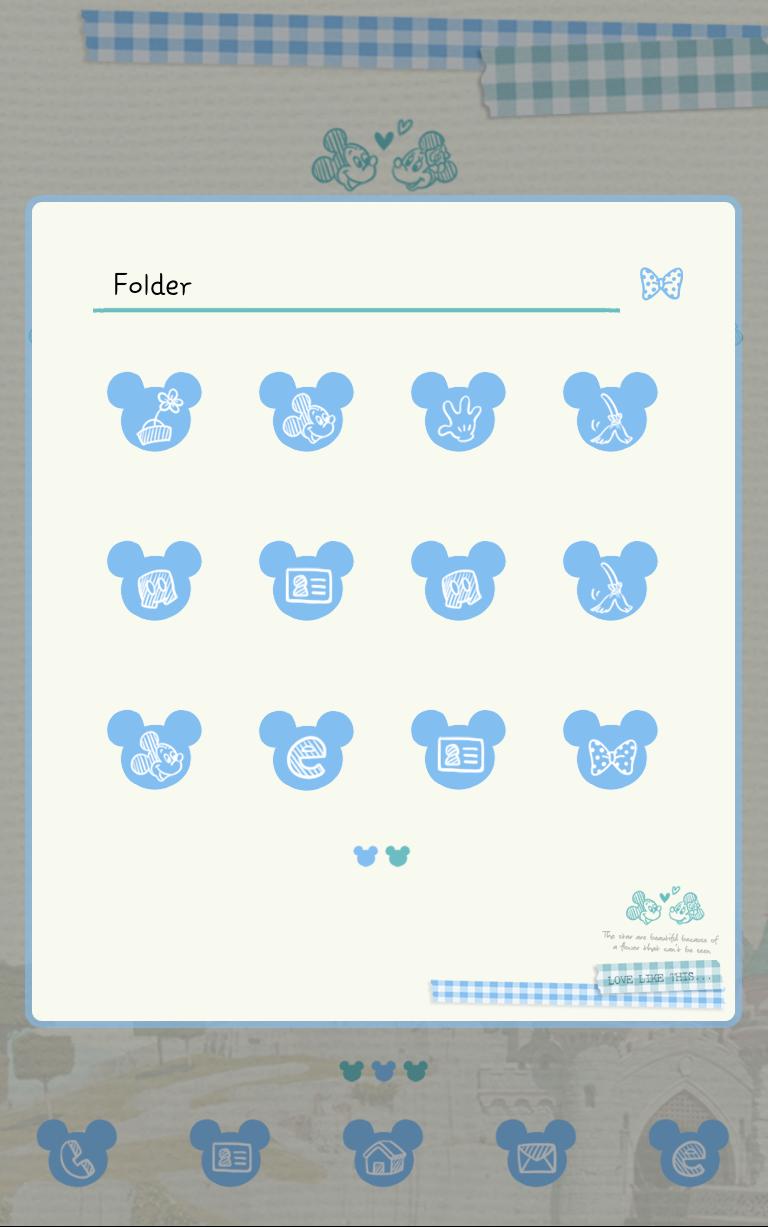Open the second broom icon in middle row

(611, 580)
